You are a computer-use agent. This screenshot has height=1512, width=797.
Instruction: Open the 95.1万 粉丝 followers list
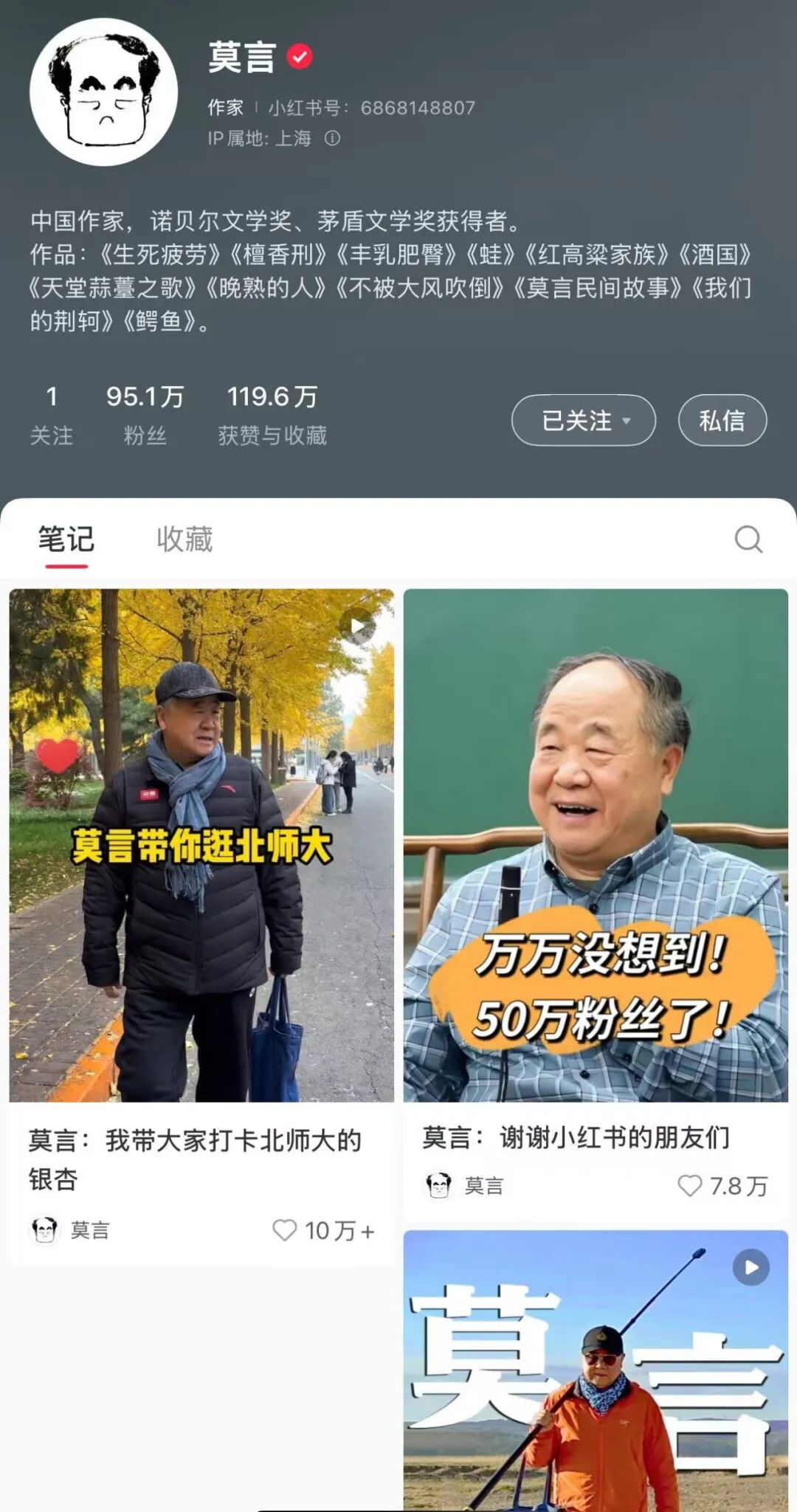145,415
